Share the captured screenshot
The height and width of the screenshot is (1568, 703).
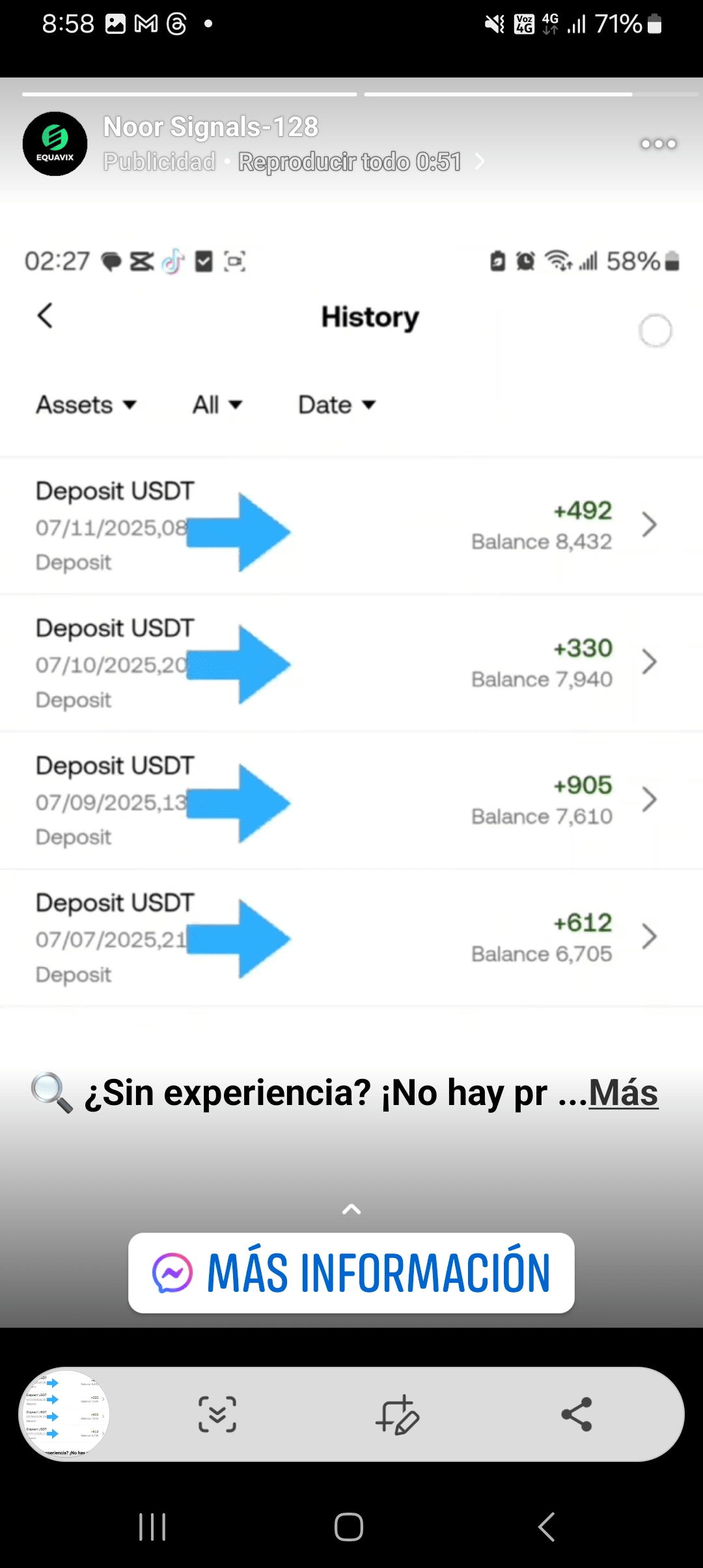point(577,1414)
